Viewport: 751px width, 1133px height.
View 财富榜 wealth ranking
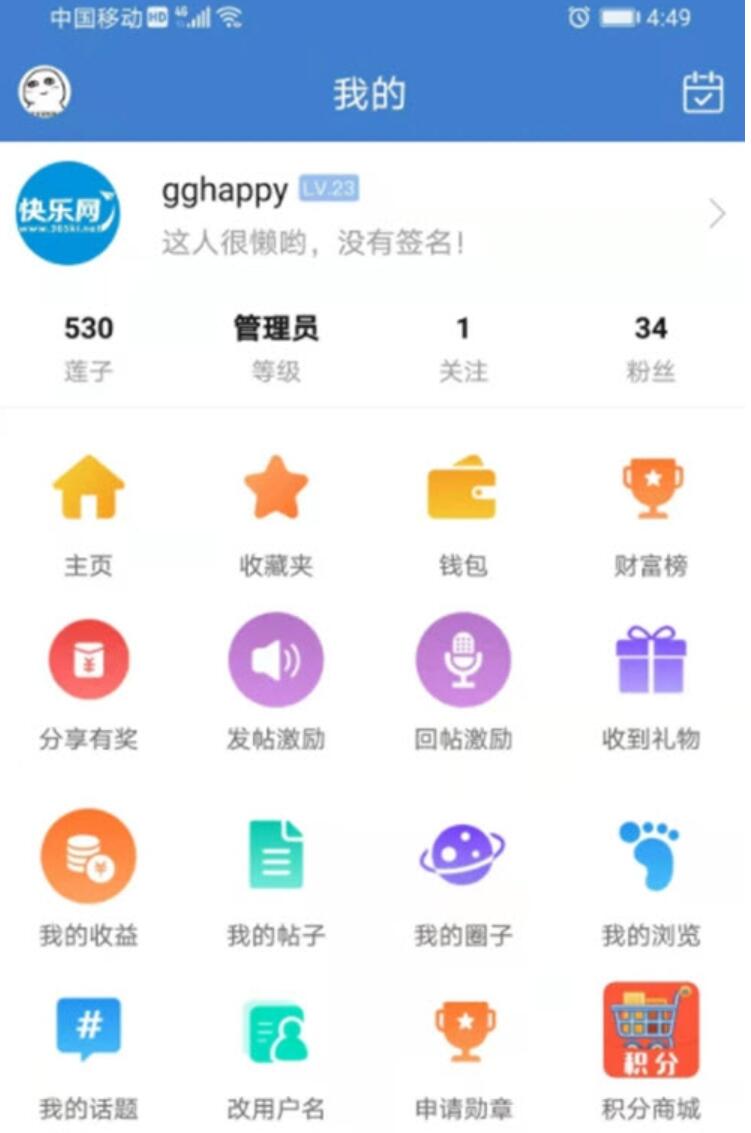[651, 512]
